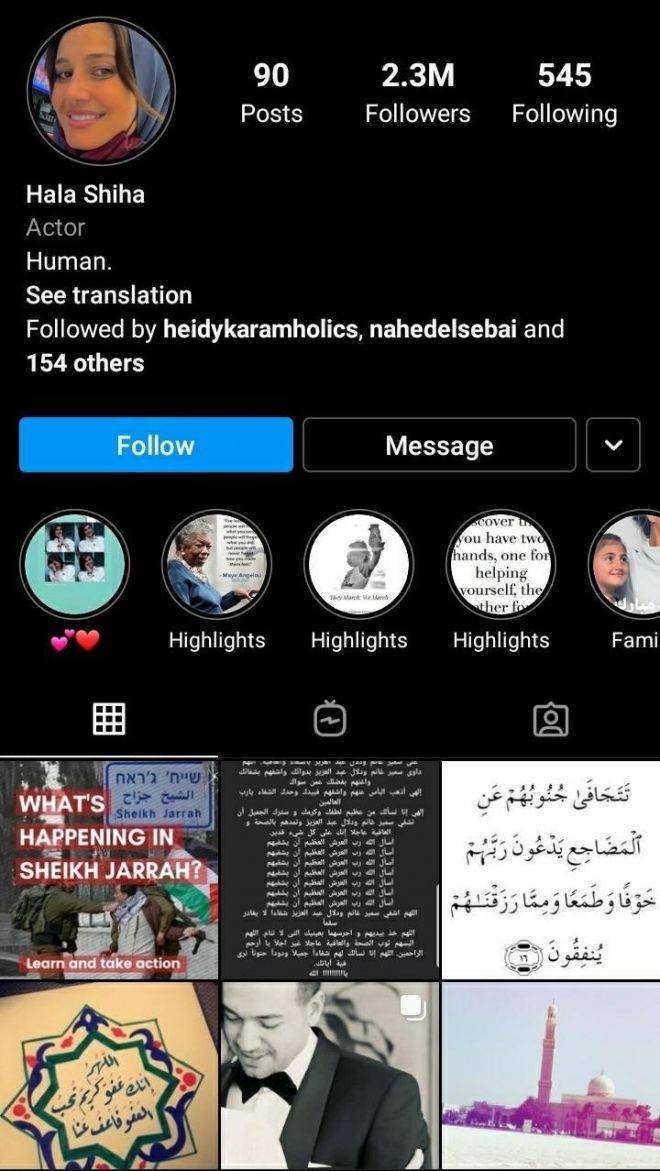Open the 2.3M Followers list
Viewport: 660px width, 1171px height.
[x=417, y=93]
